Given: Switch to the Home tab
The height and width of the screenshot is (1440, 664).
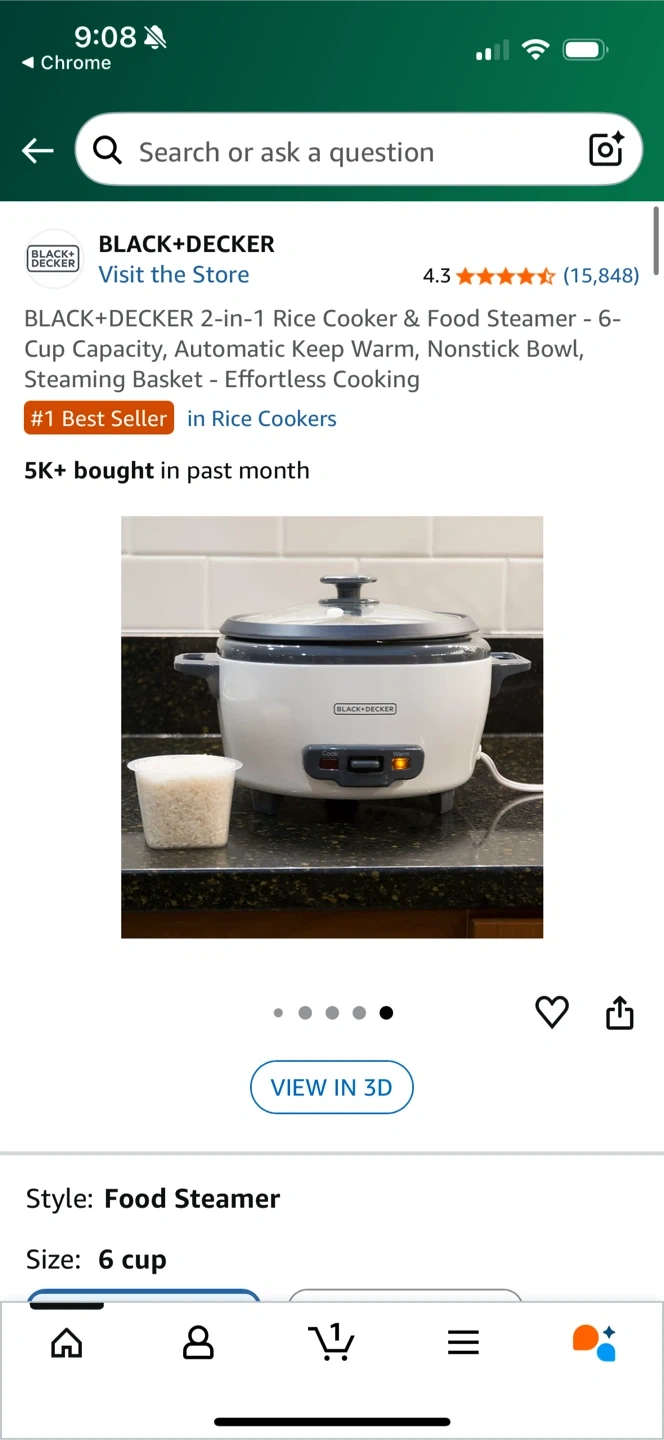Looking at the screenshot, I should [x=67, y=1342].
